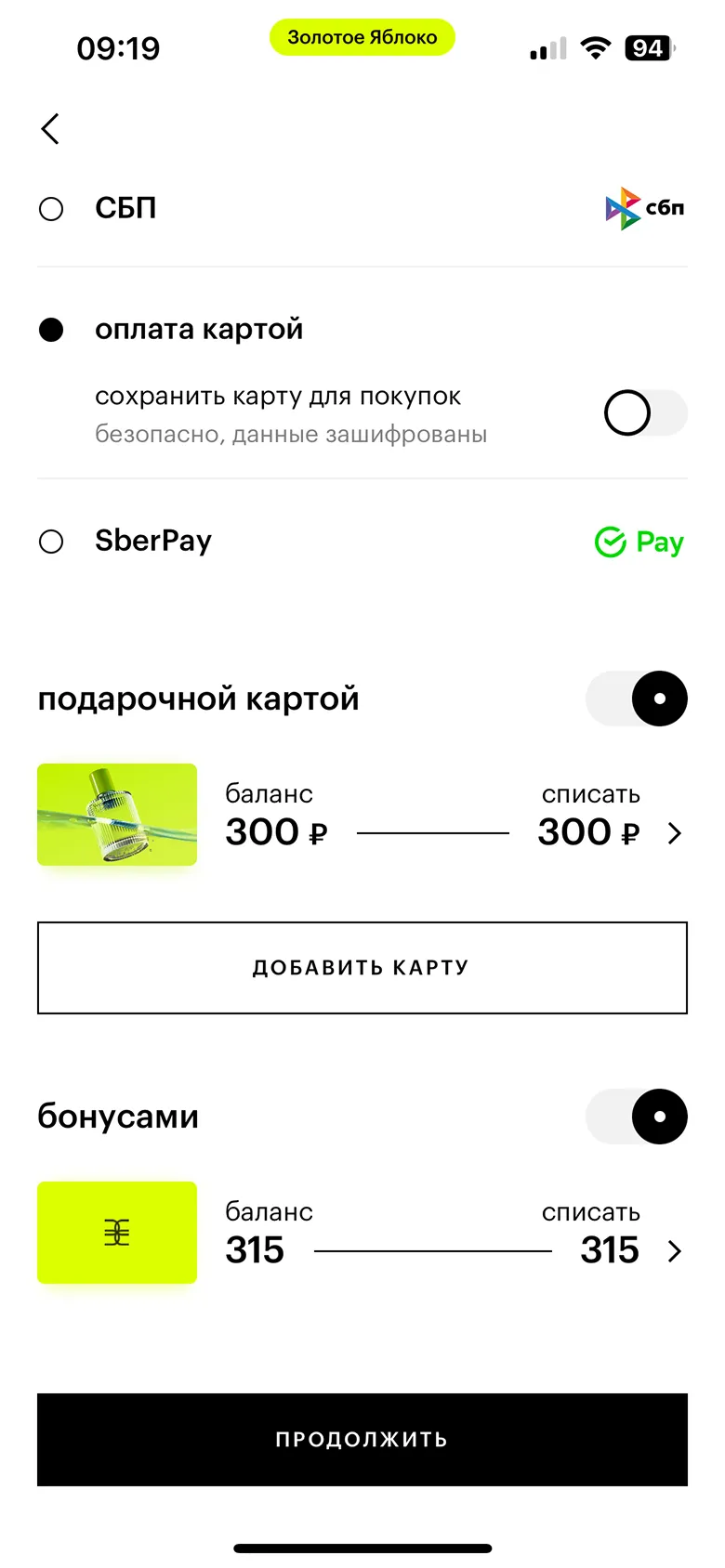
Task: Select СБП as payment method
Action: coord(52,209)
